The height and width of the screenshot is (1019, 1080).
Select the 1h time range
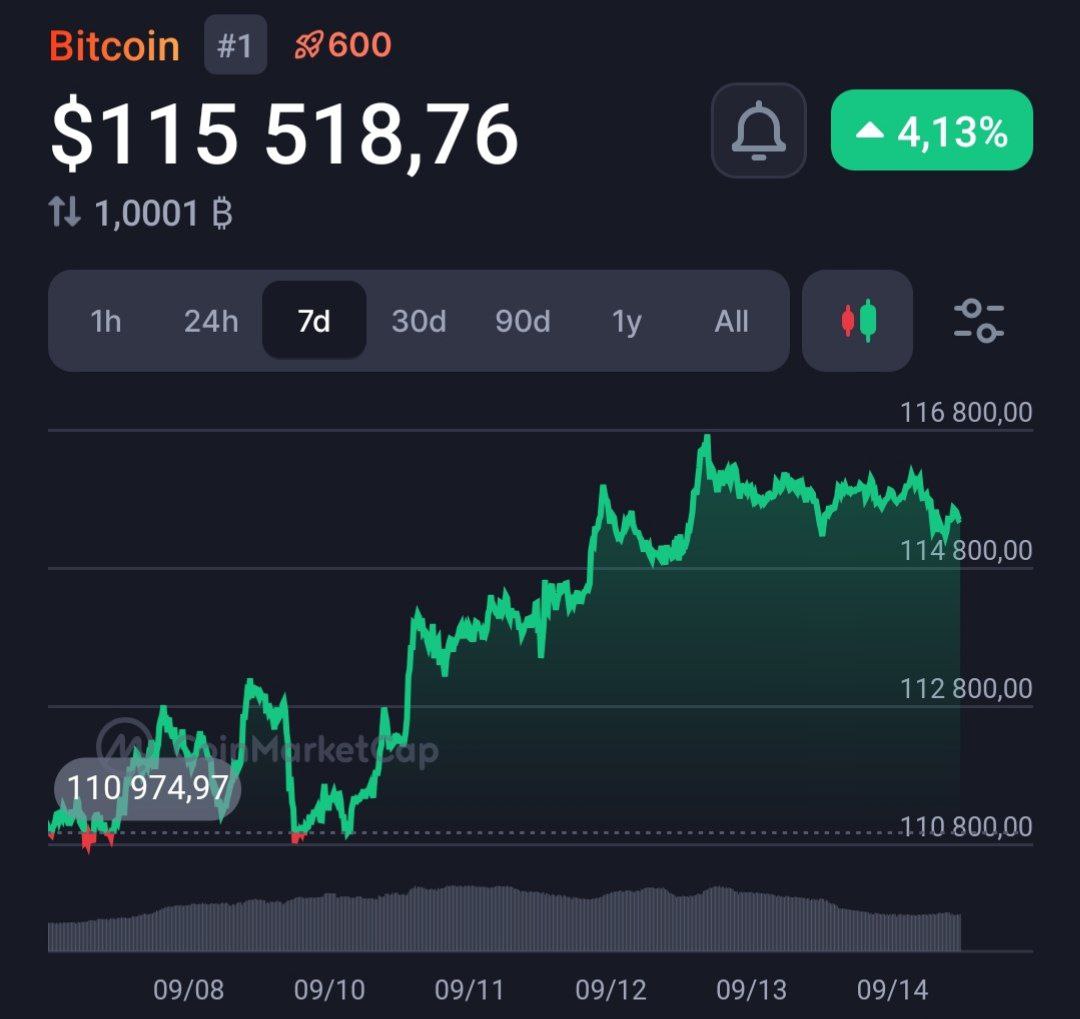(105, 321)
